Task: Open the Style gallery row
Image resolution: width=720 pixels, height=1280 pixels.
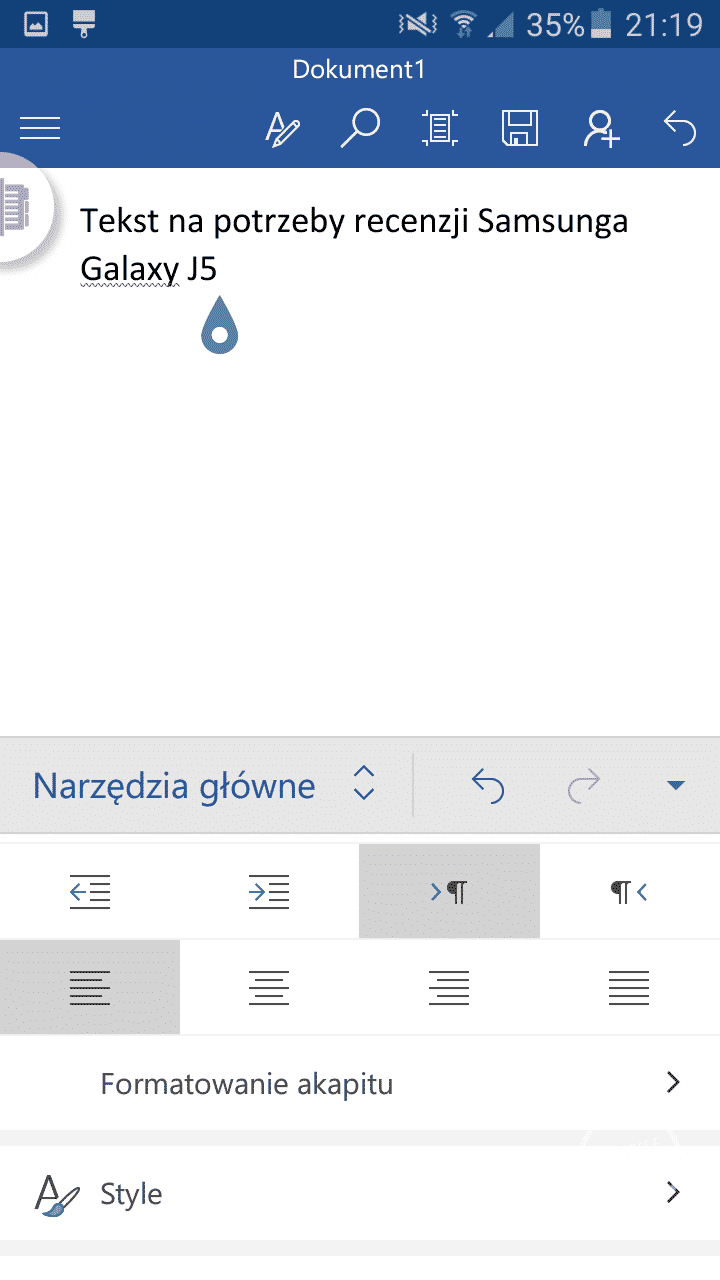Action: (360, 1193)
